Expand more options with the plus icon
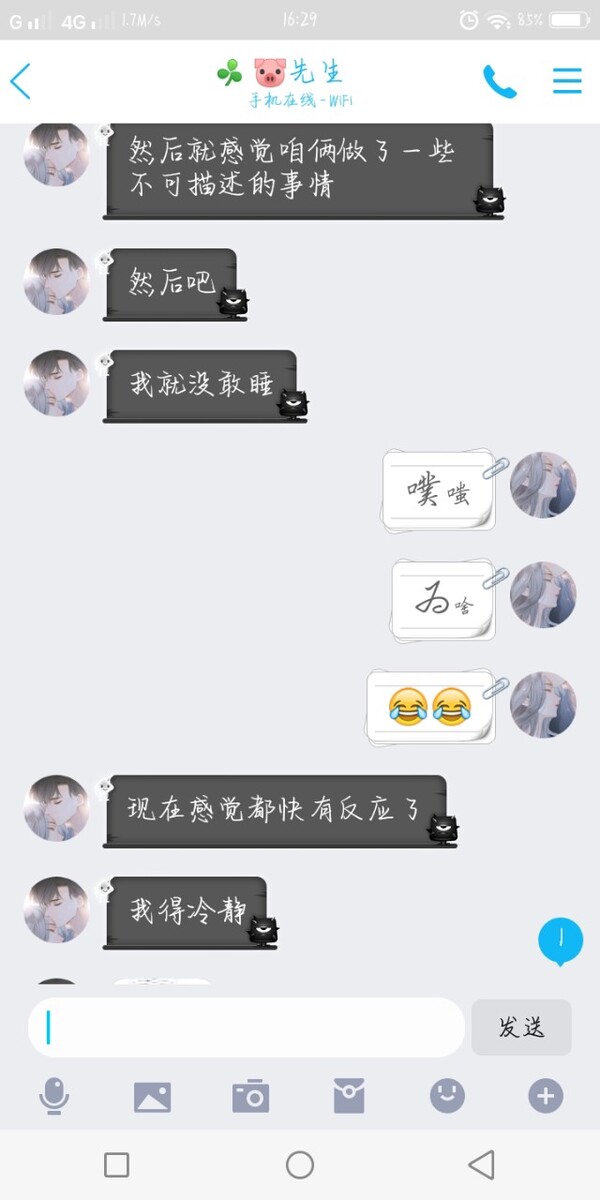Image resolution: width=600 pixels, height=1200 pixels. [x=545, y=1097]
